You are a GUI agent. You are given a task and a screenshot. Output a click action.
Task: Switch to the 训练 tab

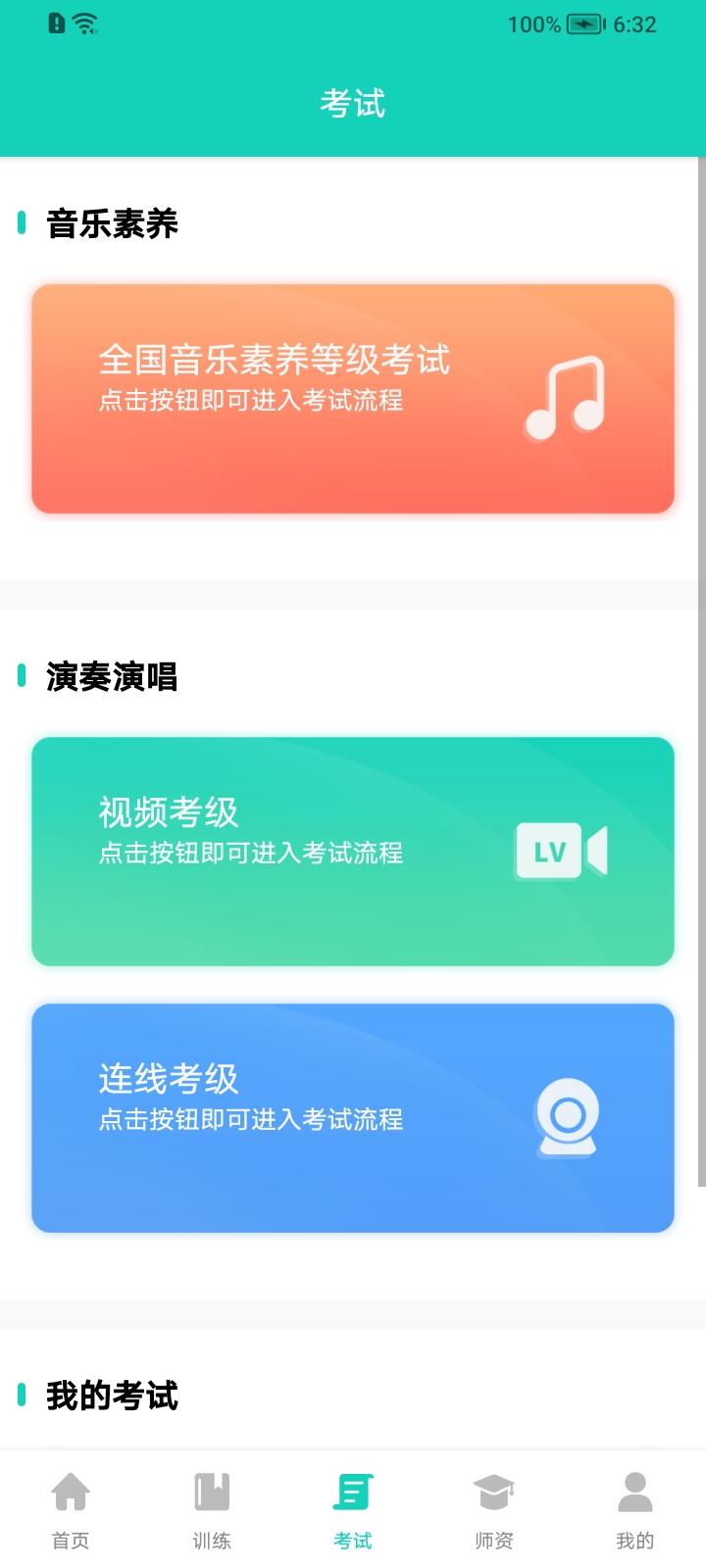pos(212,1514)
